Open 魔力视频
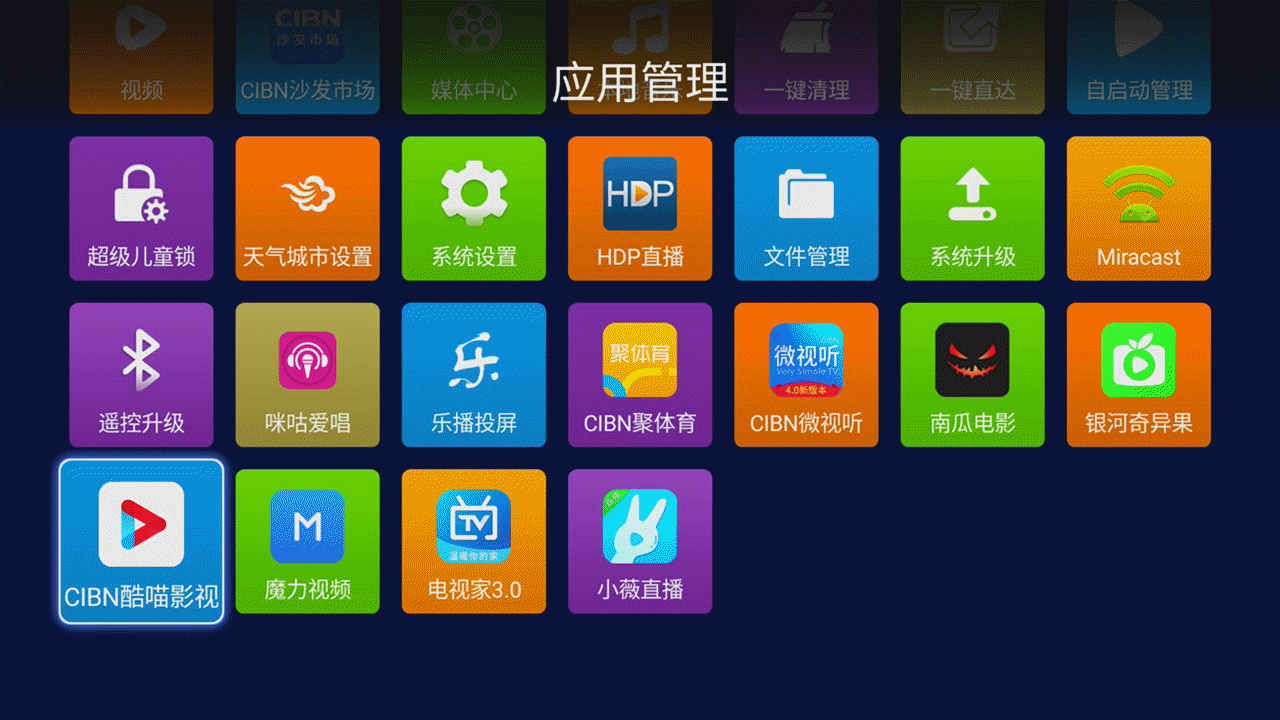 point(307,541)
